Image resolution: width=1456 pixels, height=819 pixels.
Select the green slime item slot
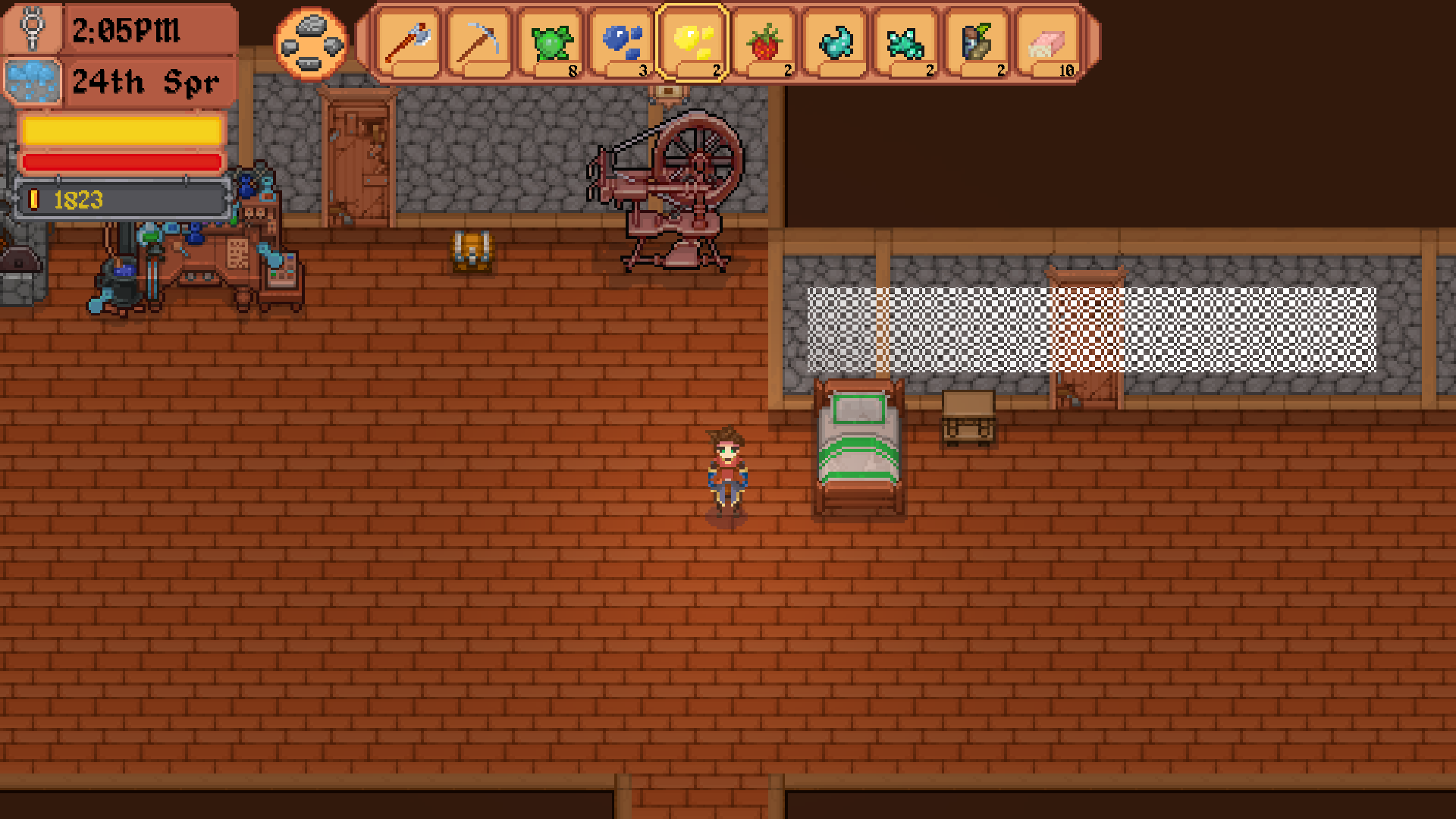click(x=551, y=42)
